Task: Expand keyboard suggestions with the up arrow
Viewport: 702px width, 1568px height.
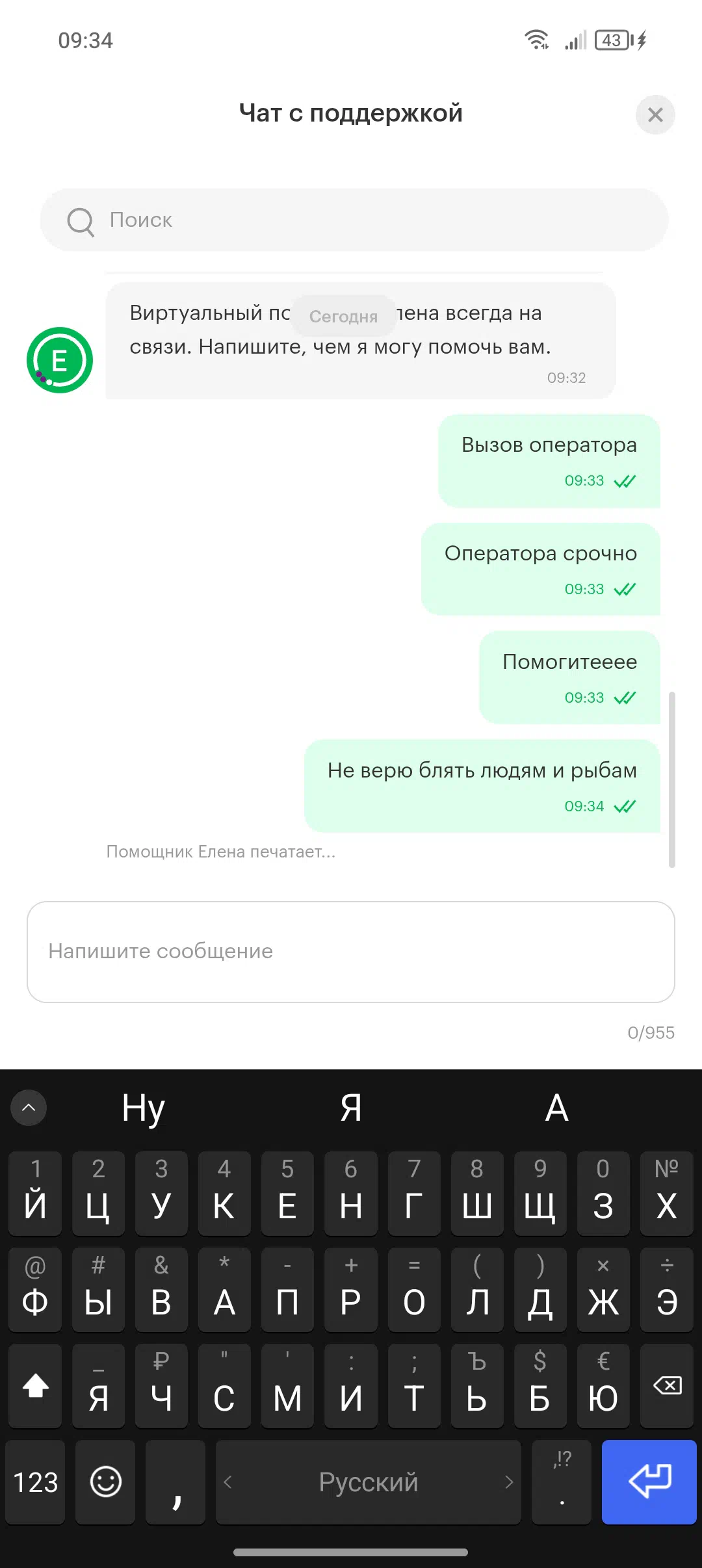Action: (x=29, y=1108)
